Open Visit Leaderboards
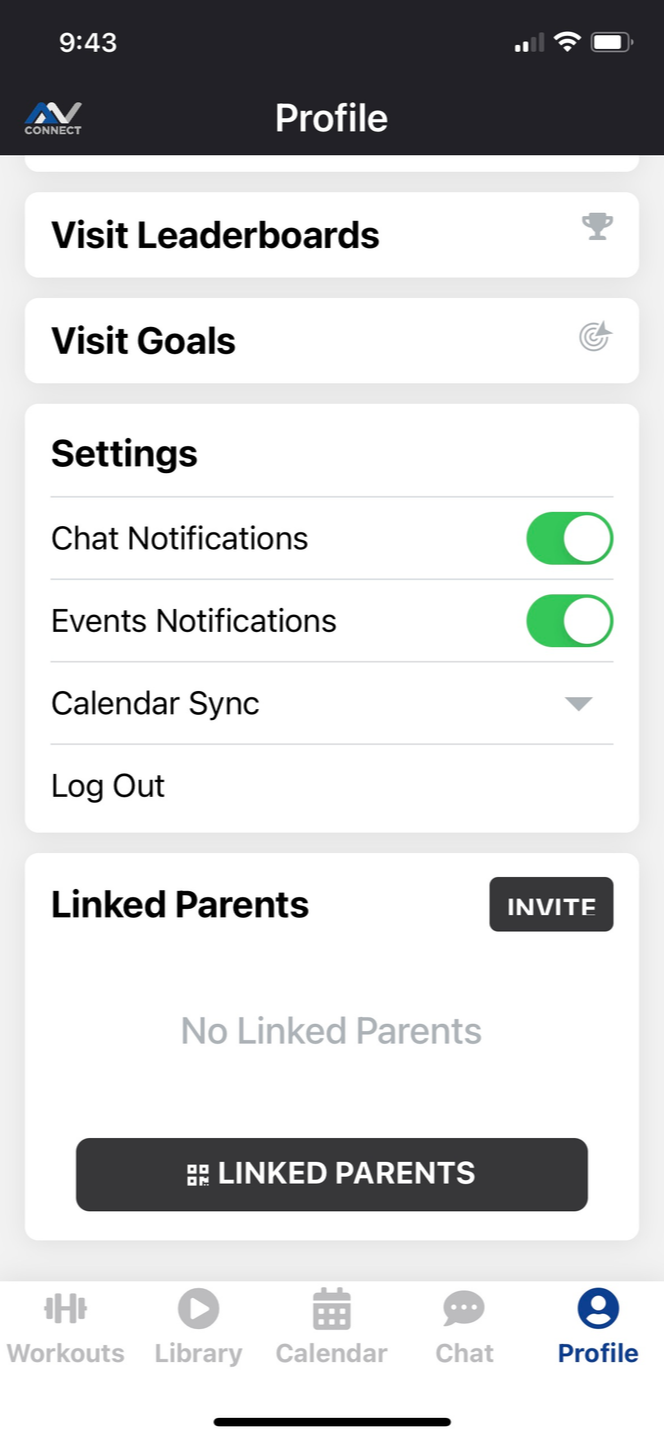Image resolution: width=665 pixels, height=1440 pixels. point(331,235)
